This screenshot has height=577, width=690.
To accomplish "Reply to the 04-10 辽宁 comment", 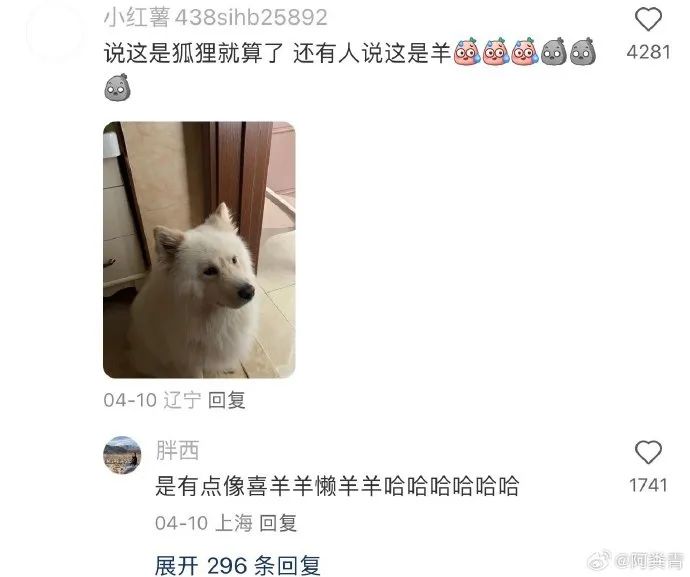I will (x=225, y=400).
